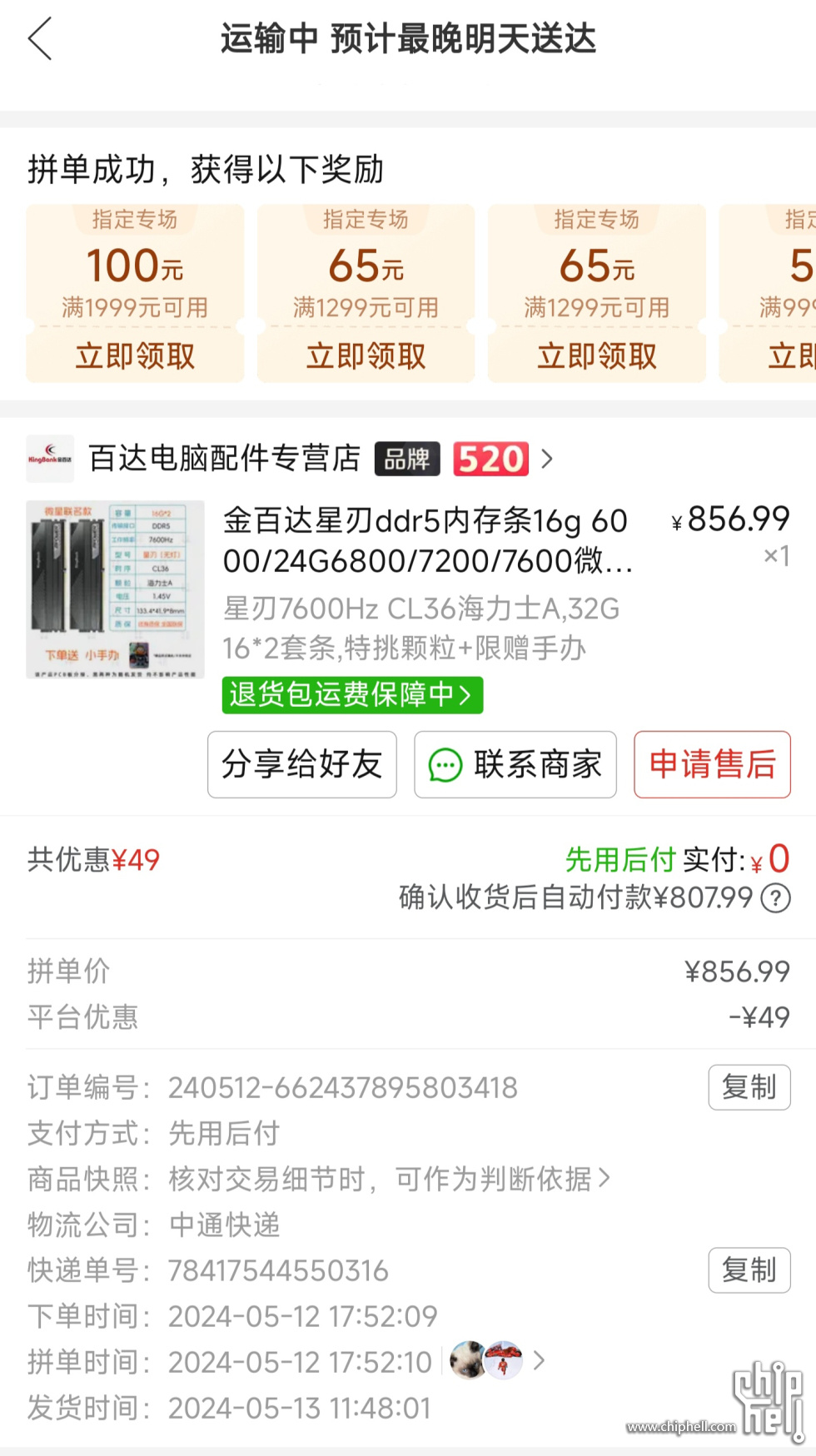Contact the seller via 联系商家

[x=515, y=764]
